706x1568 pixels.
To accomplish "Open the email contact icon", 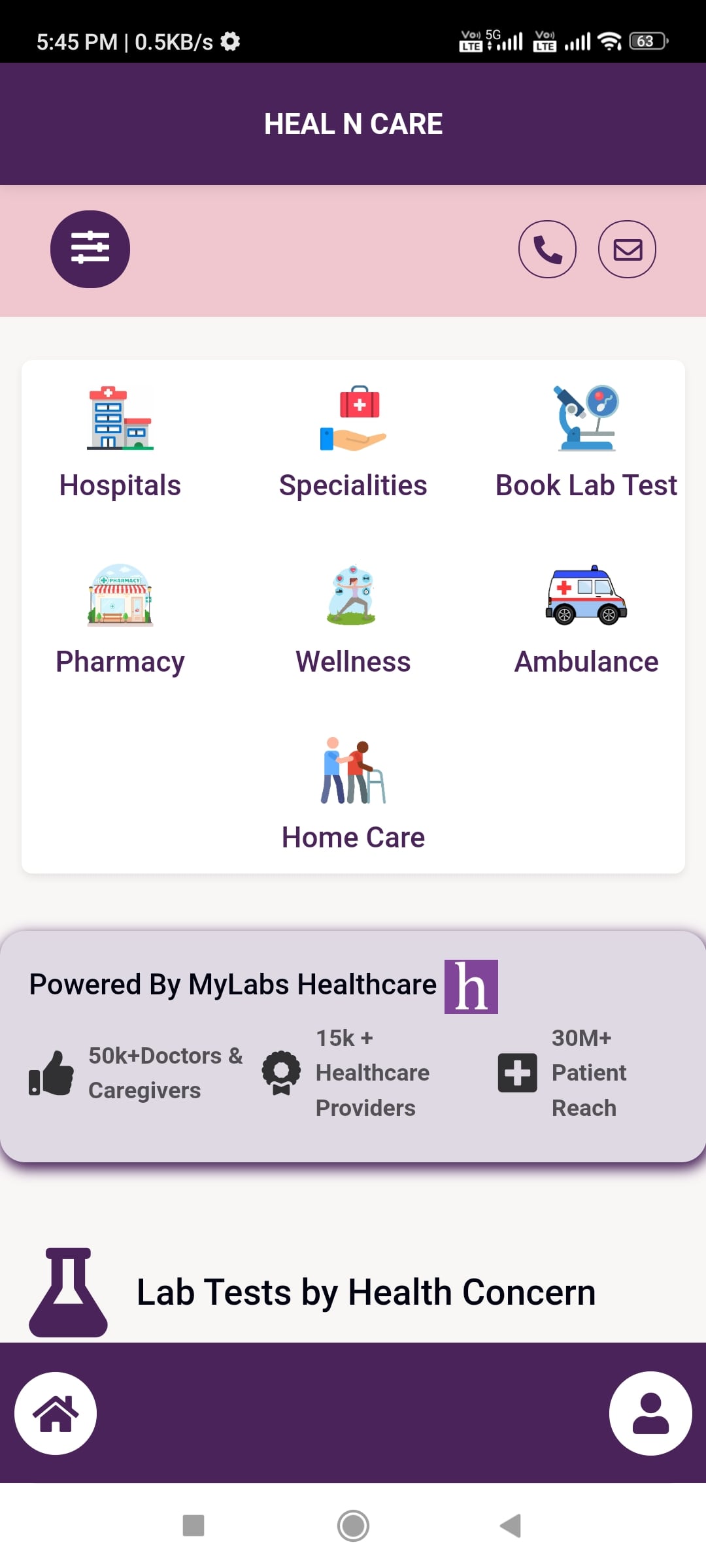I will point(627,249).
